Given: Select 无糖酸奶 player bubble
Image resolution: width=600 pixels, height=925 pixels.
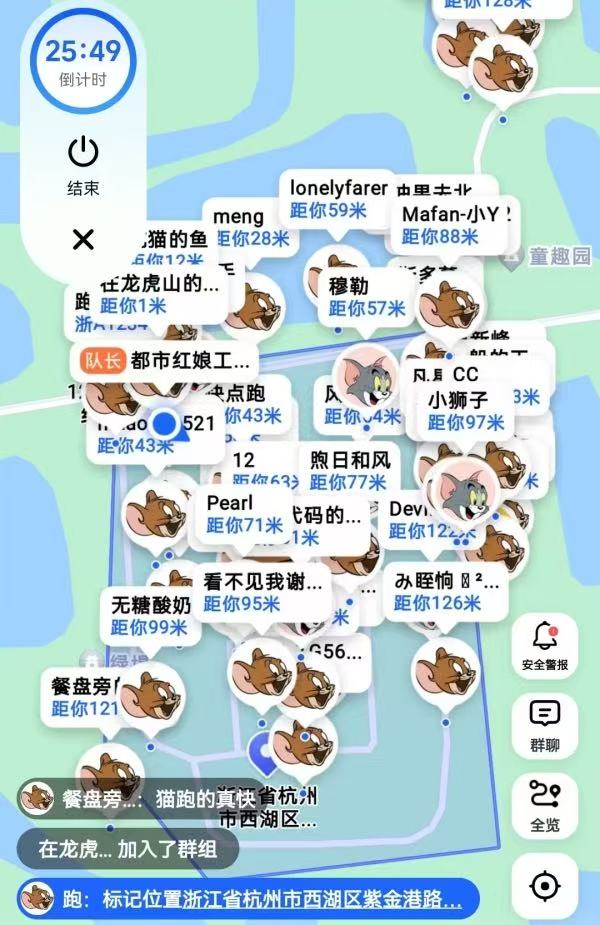Looking at the screenshot, I should point(150,615).
